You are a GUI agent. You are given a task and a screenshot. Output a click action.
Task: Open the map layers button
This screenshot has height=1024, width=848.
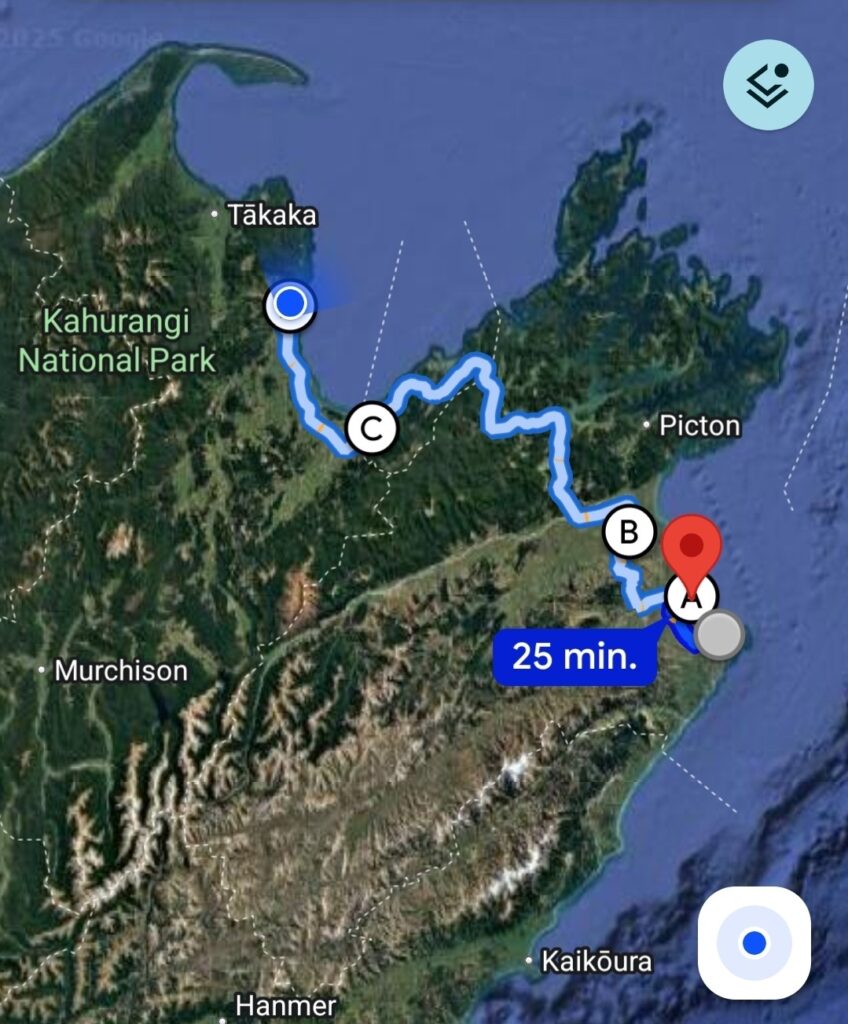coord(768,85)
